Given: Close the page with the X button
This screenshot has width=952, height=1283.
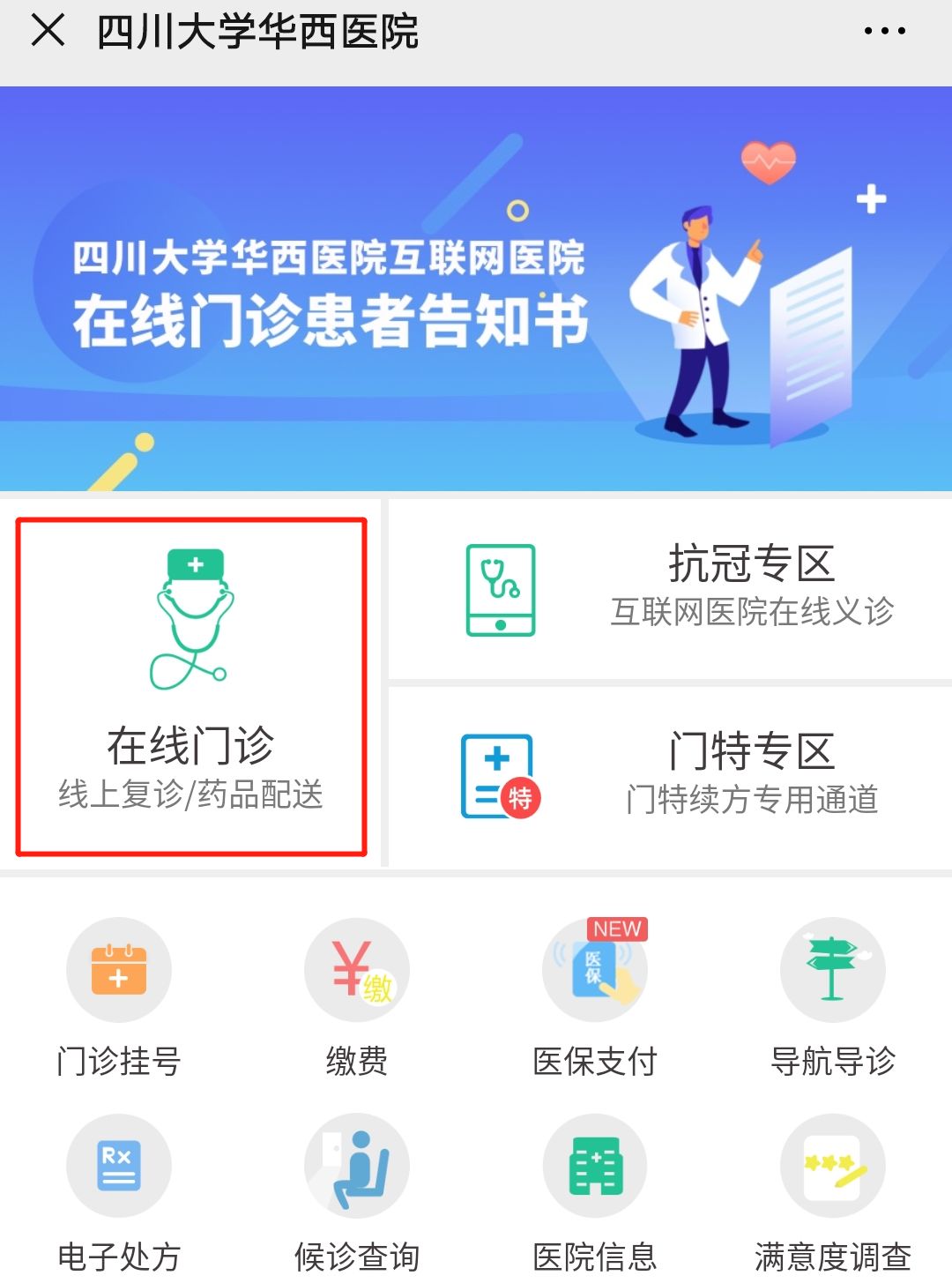Looking at the screenshot, I should (46, 31).
